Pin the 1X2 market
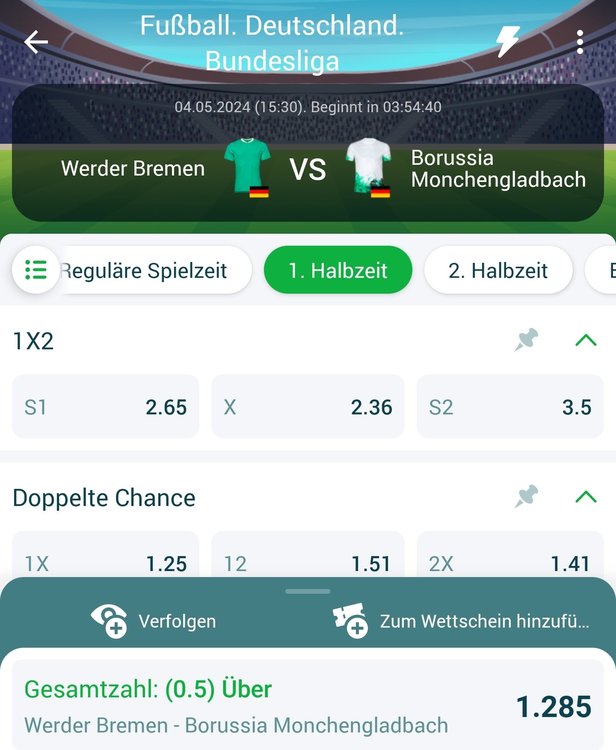 click(x=526, y=341)
